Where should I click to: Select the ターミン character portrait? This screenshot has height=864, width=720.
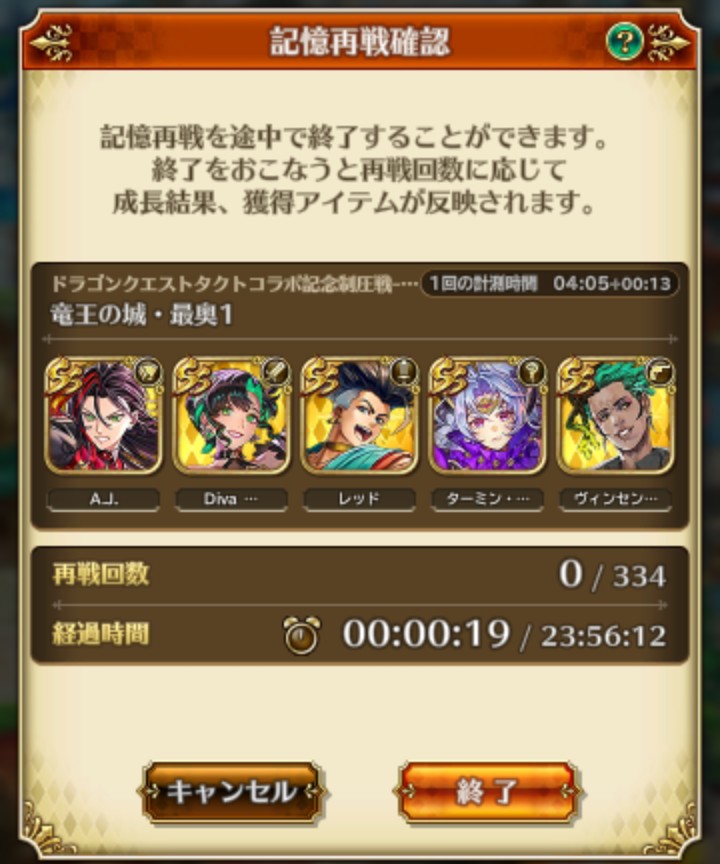[x=487, y=417]
